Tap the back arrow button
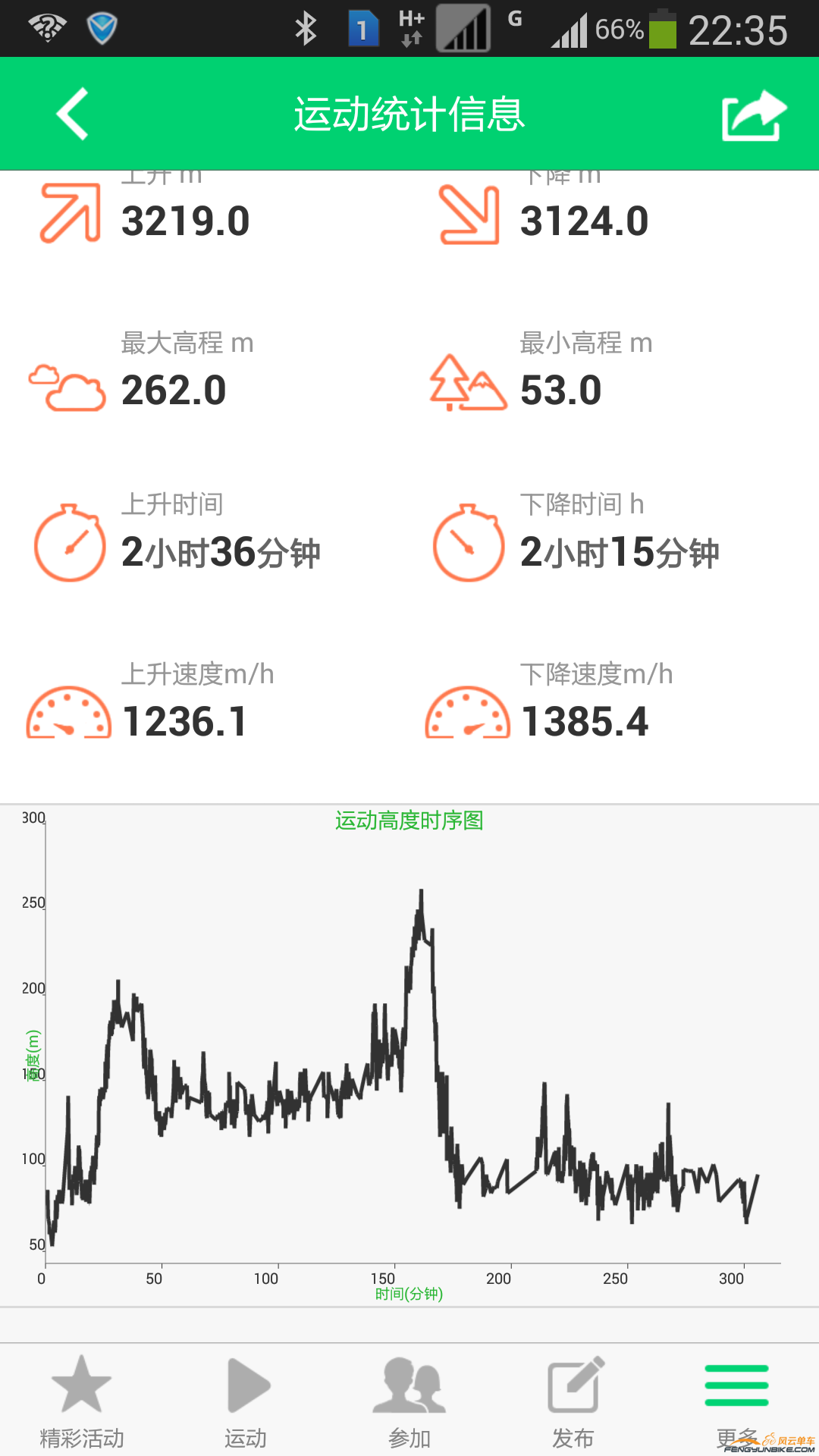819x1456 pixels. point(72,114)
